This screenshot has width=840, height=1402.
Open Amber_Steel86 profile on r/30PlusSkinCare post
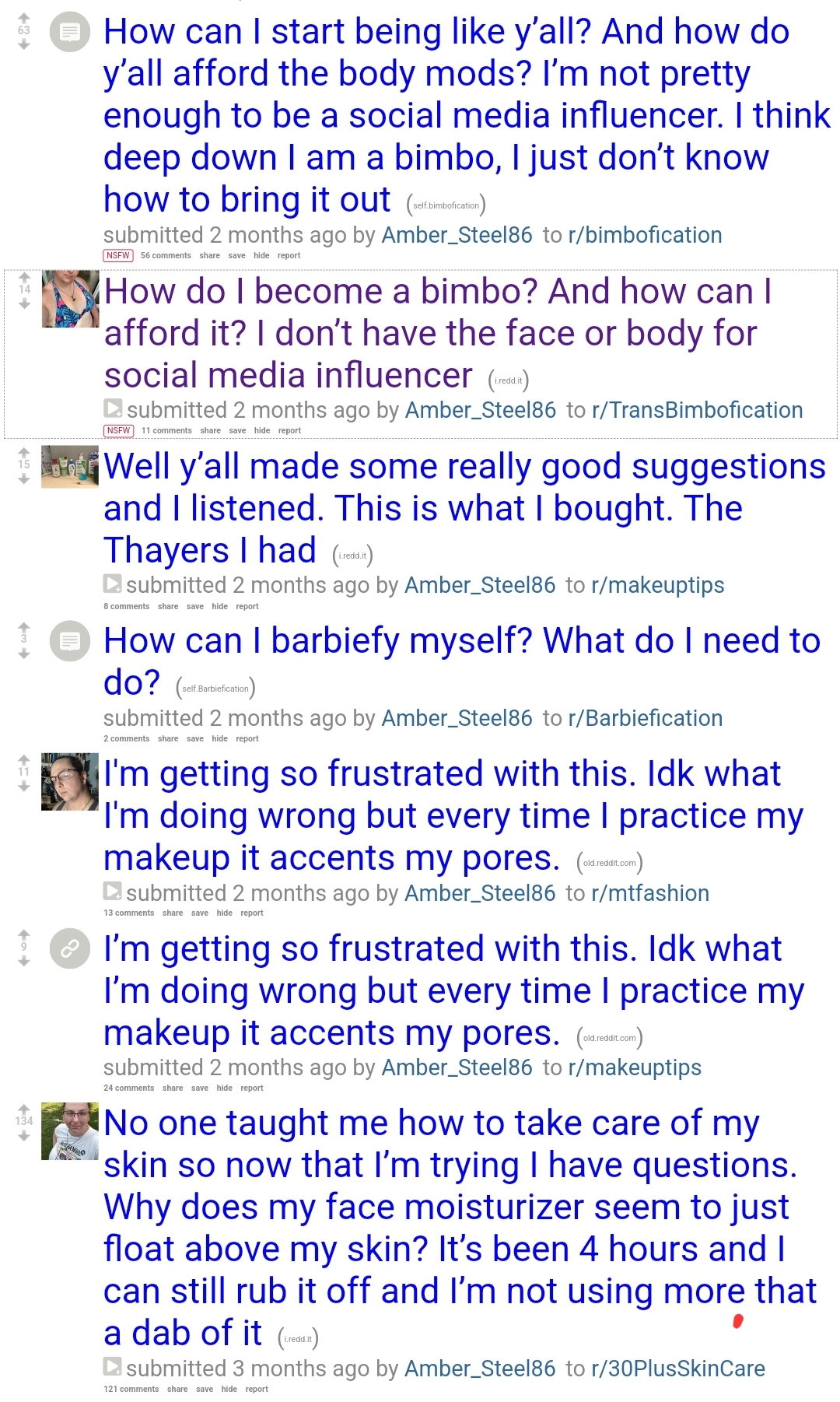(480, 1369)
